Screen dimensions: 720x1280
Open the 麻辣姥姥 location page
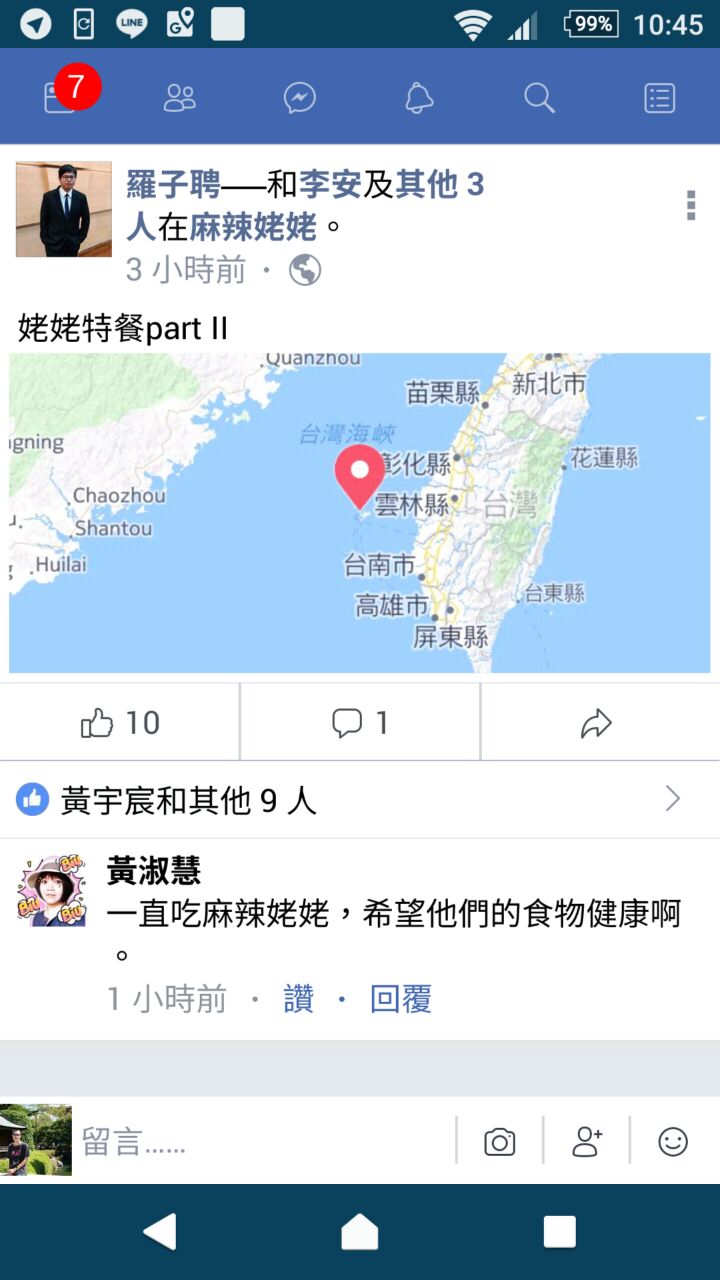[x=253, y=227]
